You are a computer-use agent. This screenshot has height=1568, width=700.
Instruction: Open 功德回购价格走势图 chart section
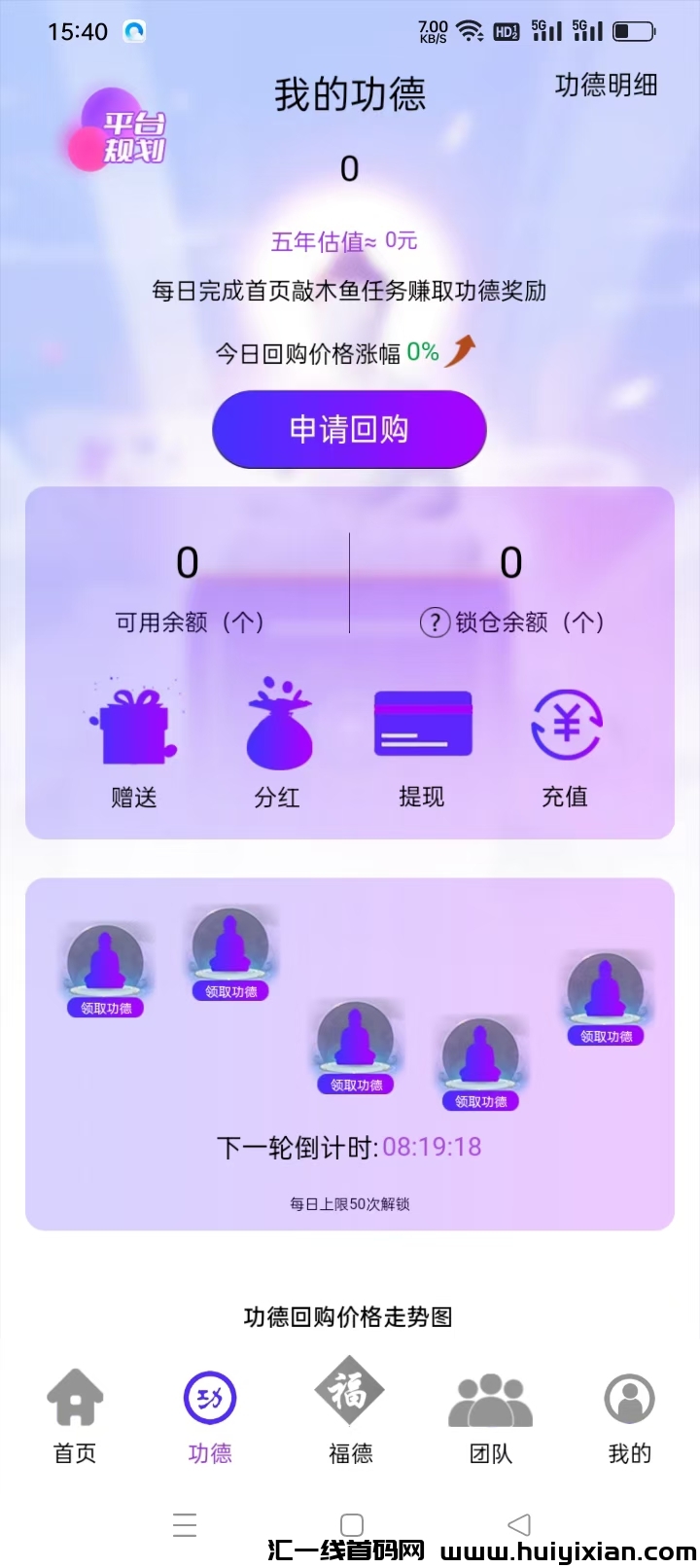(x=350, y=1317)
